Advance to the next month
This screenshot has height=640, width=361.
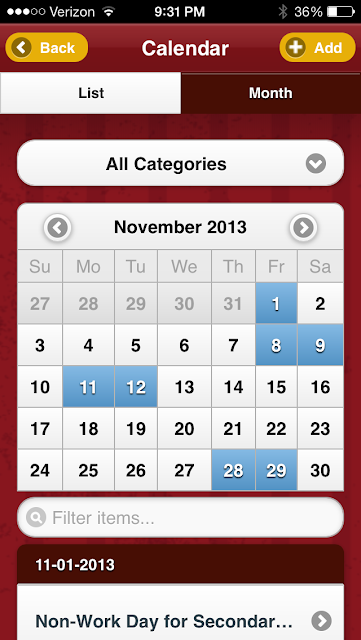(303, 227)
